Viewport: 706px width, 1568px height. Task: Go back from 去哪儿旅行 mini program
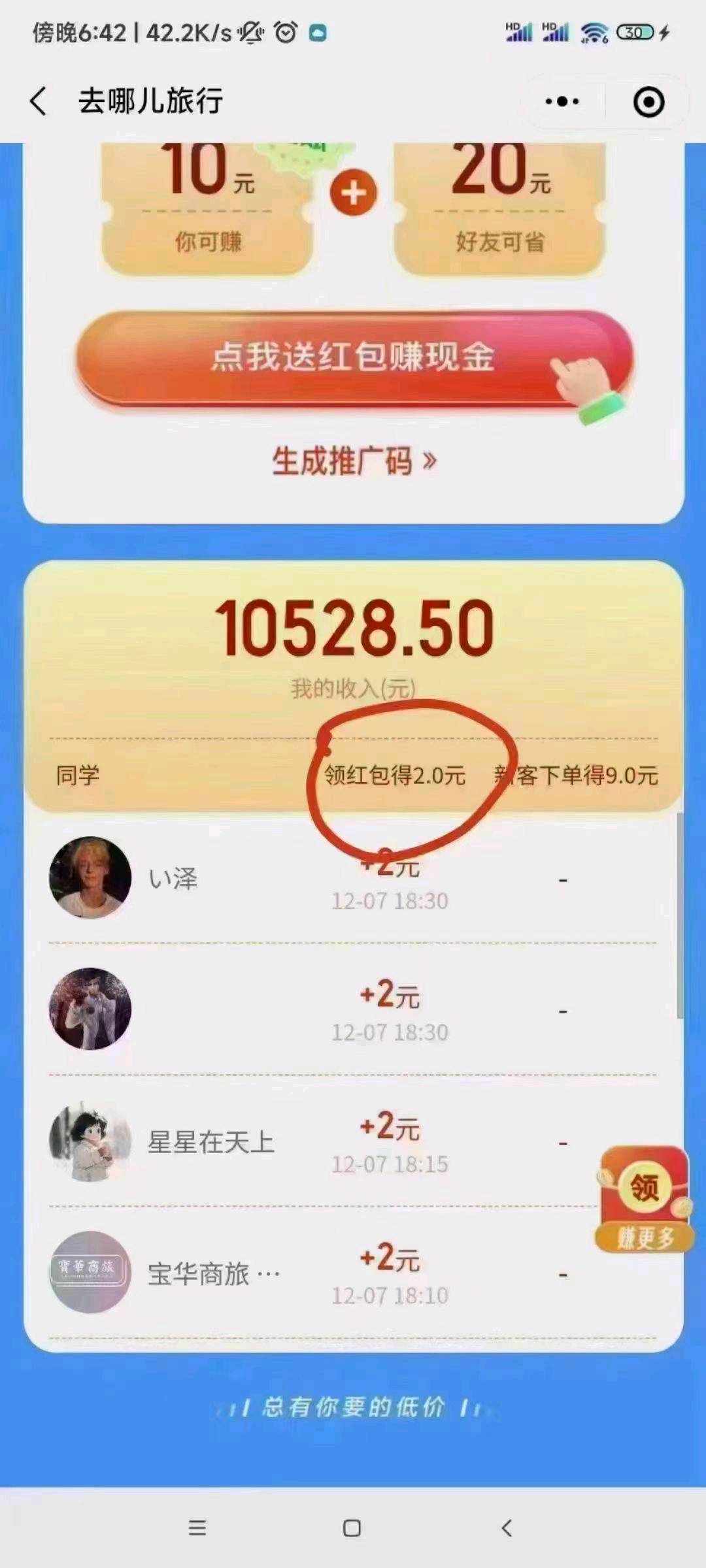[39, 102]
